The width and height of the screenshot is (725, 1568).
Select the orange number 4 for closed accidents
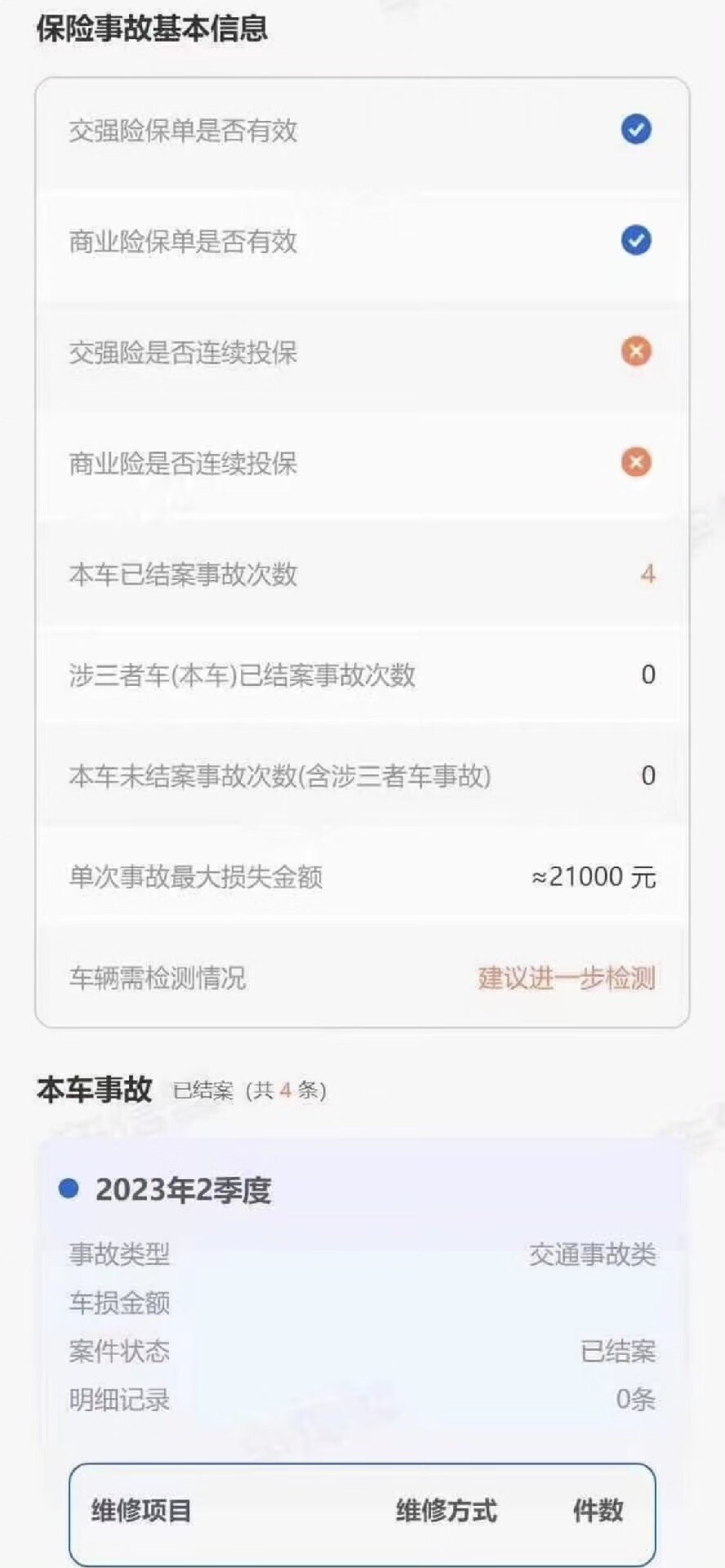(647, 575)
